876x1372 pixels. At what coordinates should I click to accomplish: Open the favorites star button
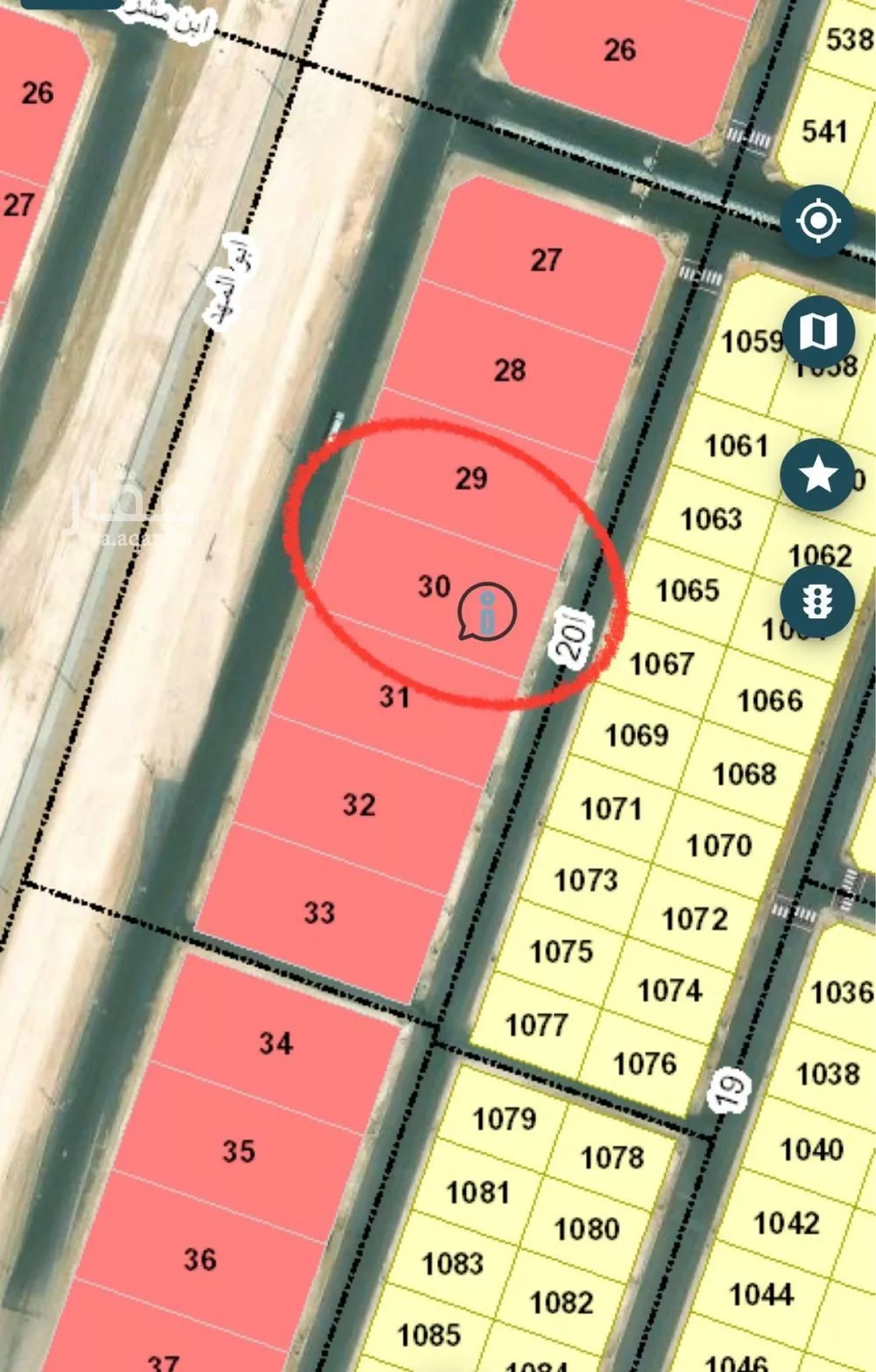point(817,475)
